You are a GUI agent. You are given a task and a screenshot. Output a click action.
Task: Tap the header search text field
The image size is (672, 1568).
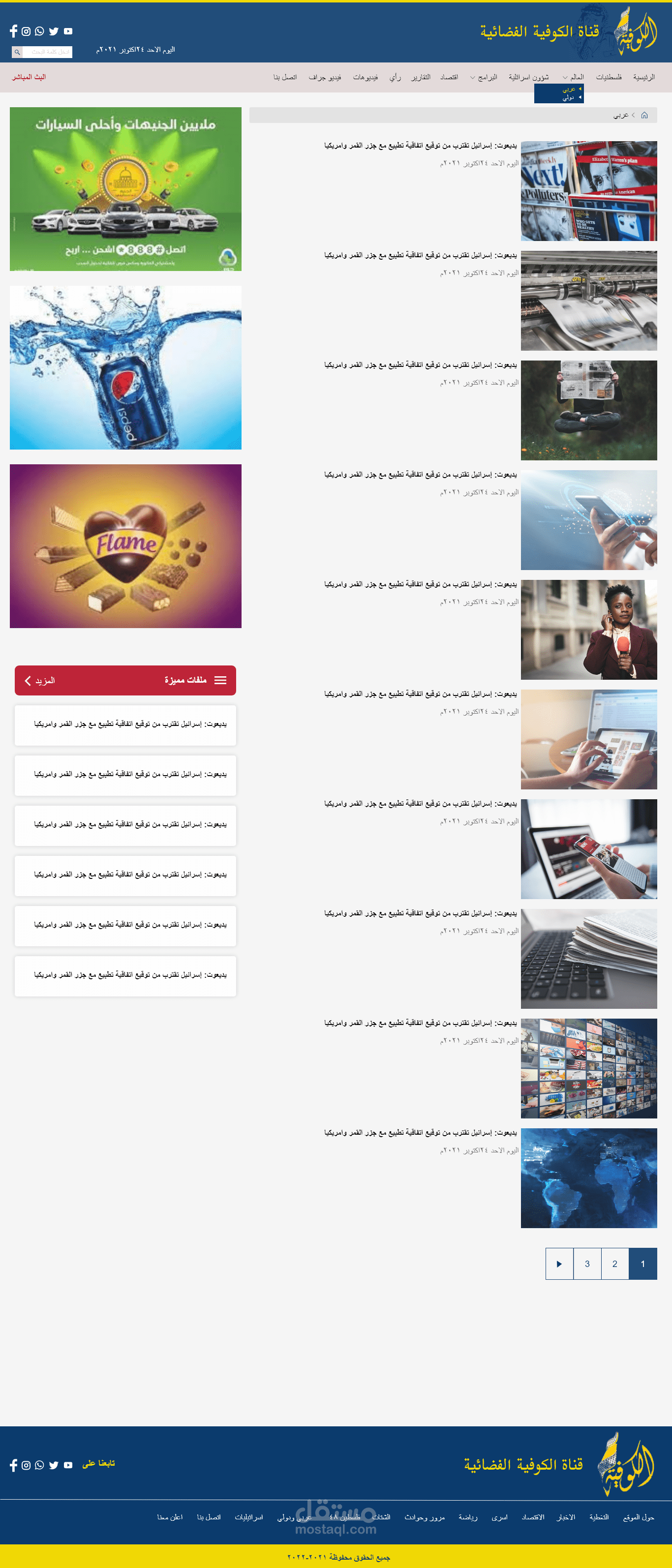coord(48,52)
